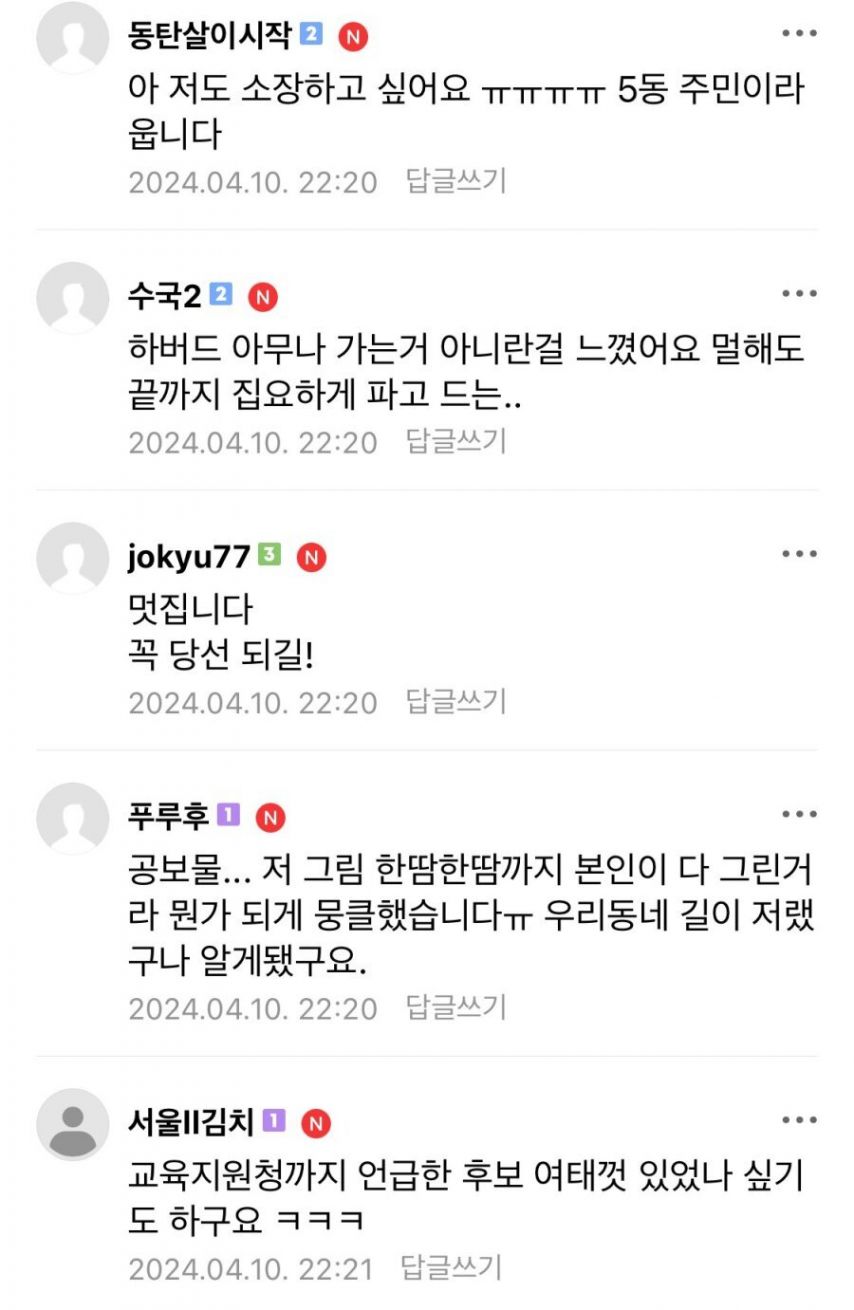Open 서울ll김치's profile avatar
The width and height of the screenshot is (854, 1310).
72,1124
